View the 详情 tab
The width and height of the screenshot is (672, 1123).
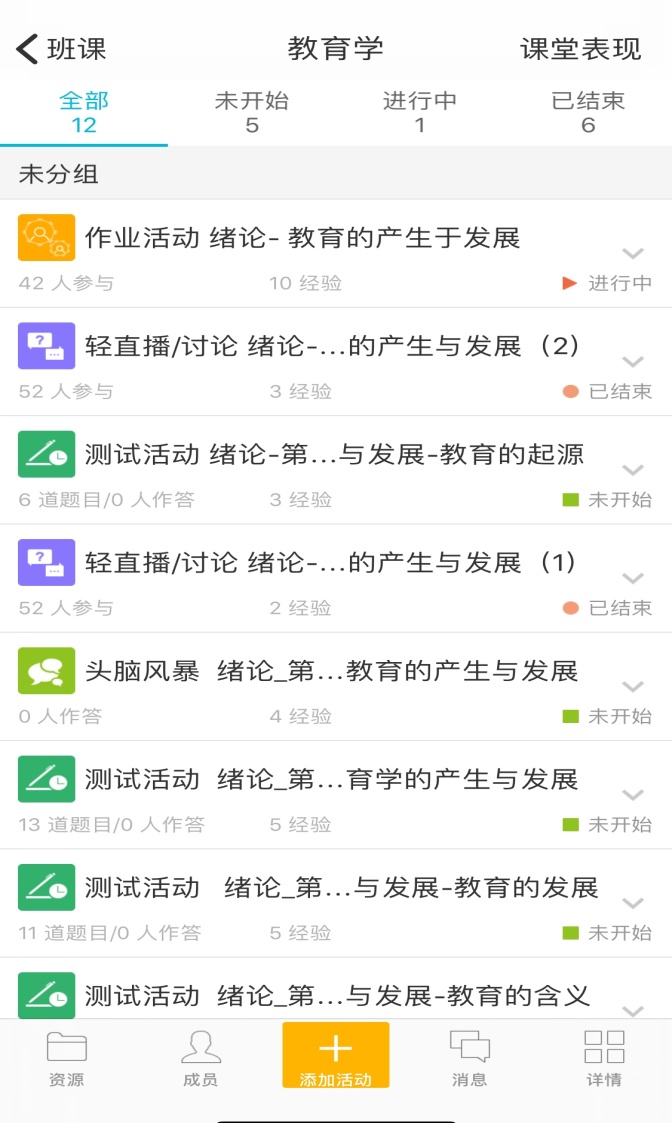[604, 1058]
